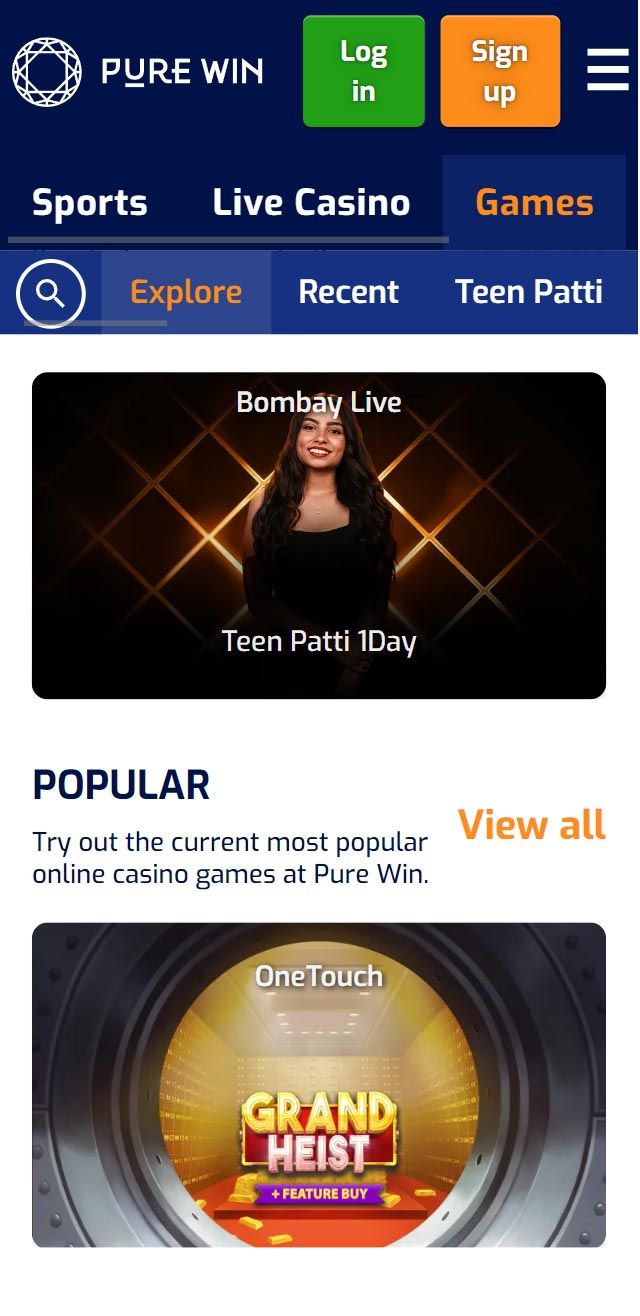The image size is (640, 1316).
Task: Open the hamburger menu
Action: 607,71
